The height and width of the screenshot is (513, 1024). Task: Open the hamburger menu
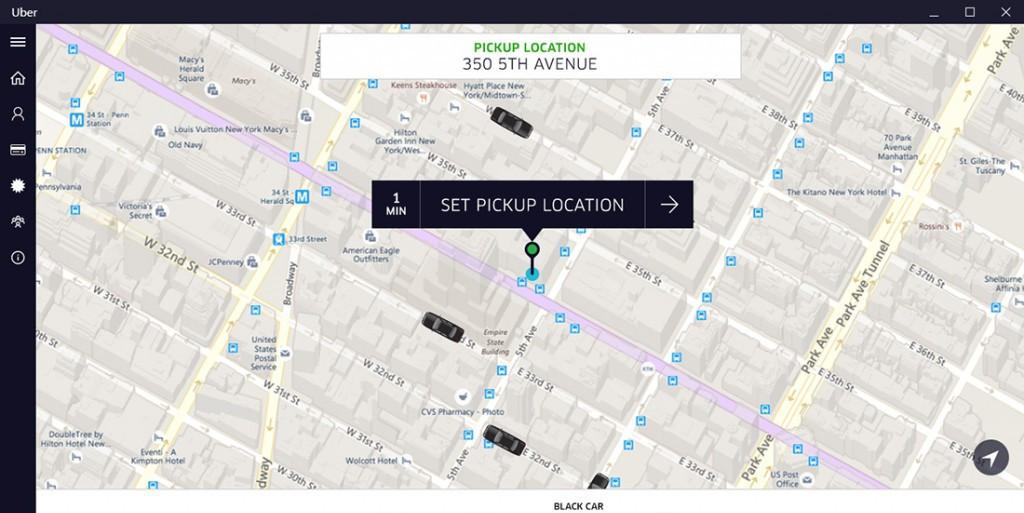click(x=17, y=42)
